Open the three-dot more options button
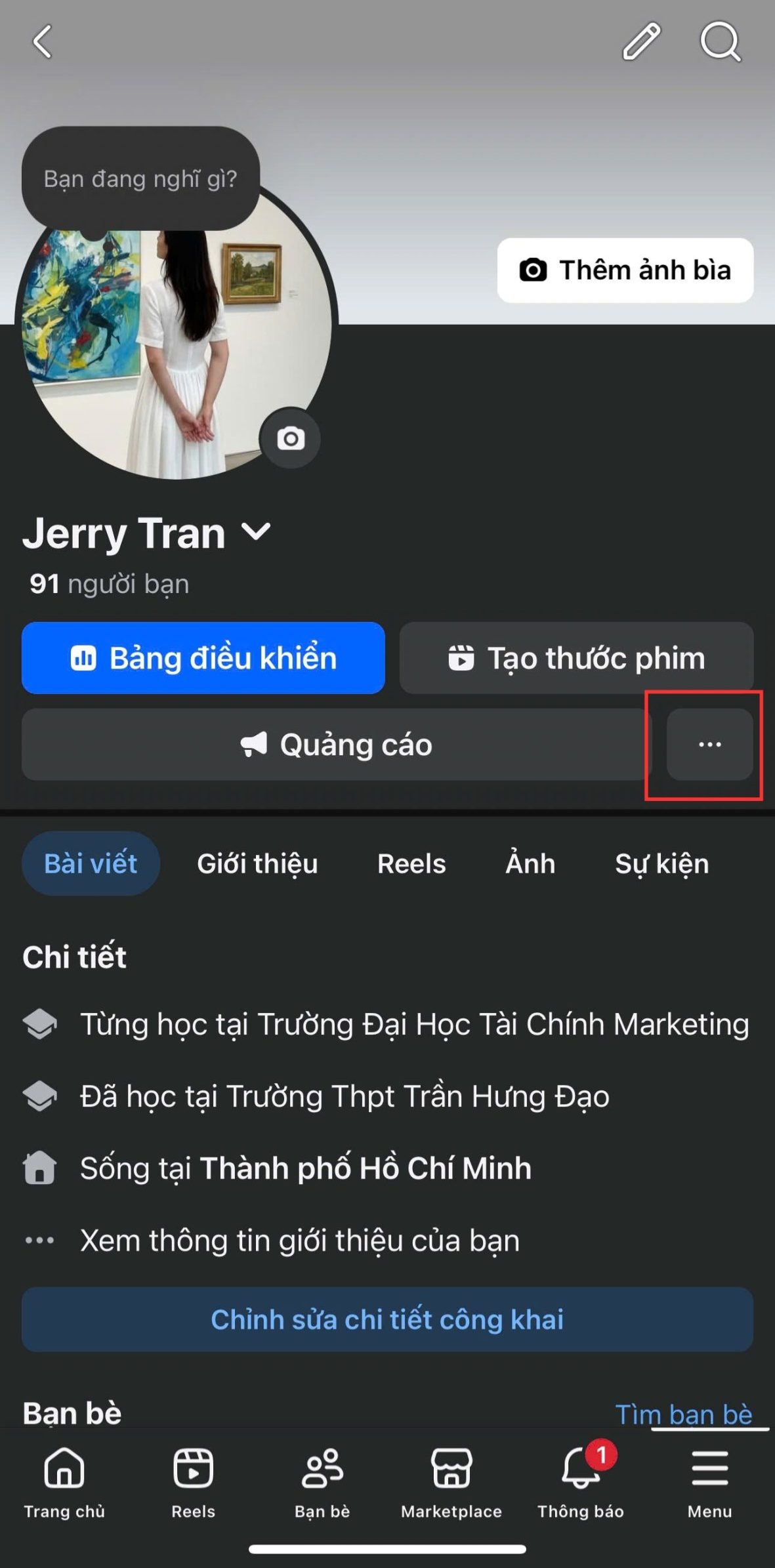 tap(708, 745)
